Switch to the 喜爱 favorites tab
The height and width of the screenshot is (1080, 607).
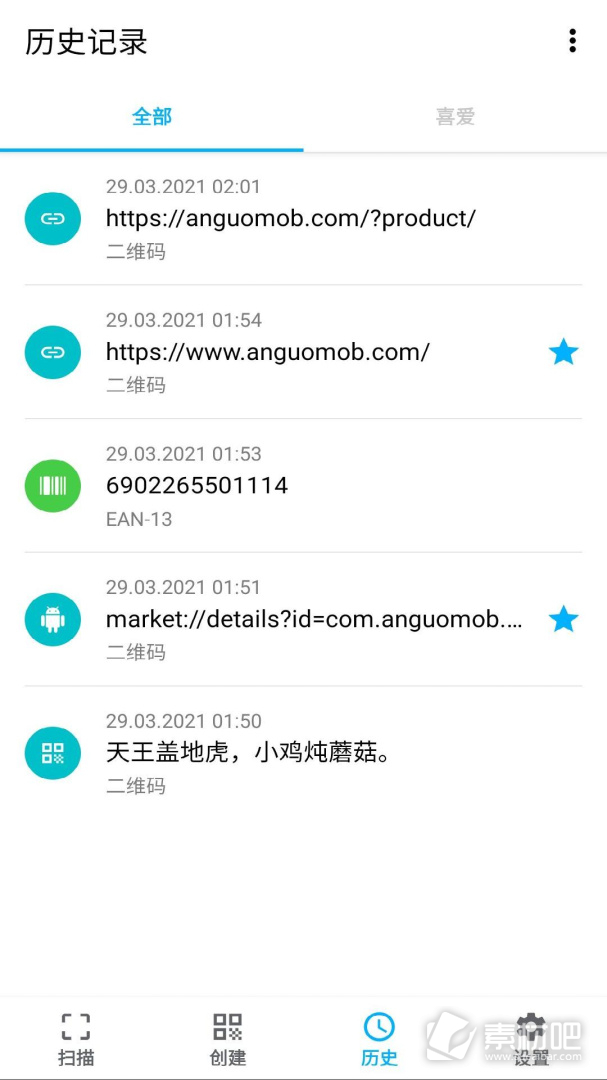pyautogui.click(x=455, y=116)
